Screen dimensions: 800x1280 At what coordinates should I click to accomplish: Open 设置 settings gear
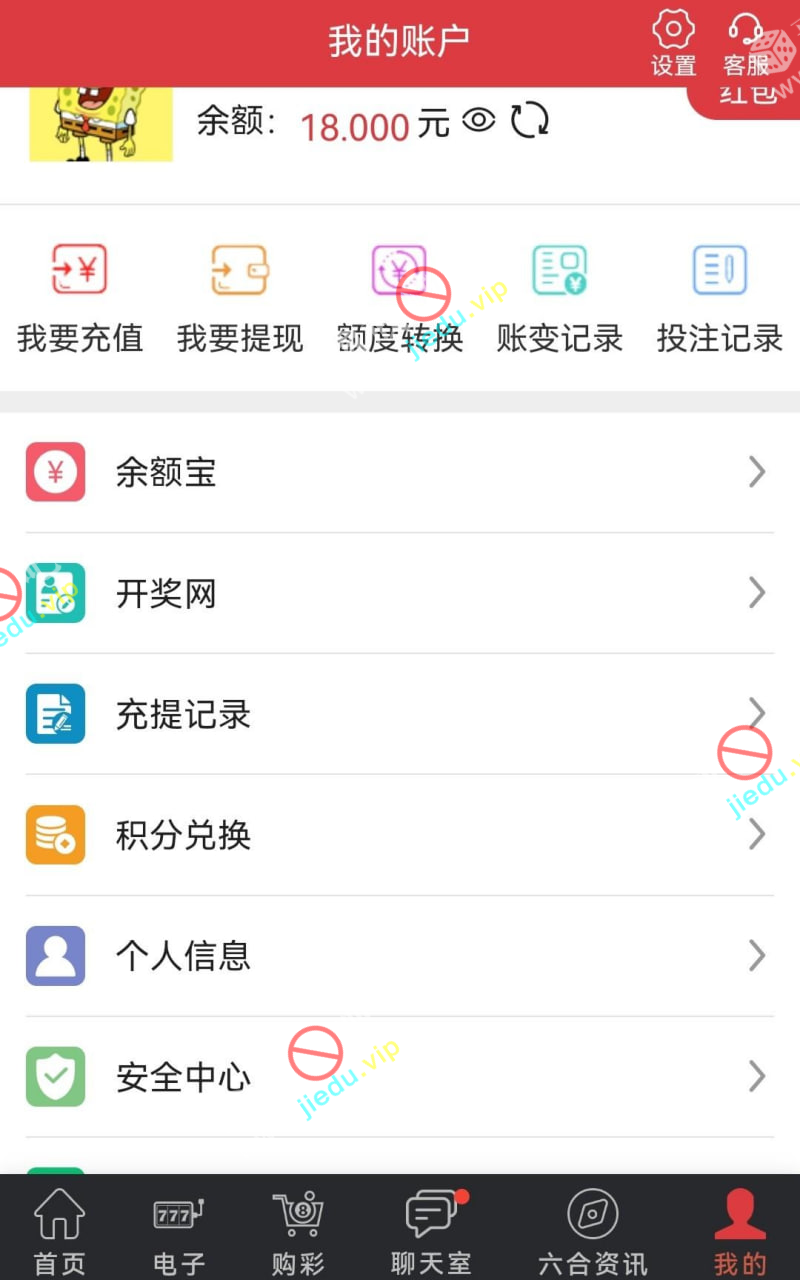[x=673, y=43]
